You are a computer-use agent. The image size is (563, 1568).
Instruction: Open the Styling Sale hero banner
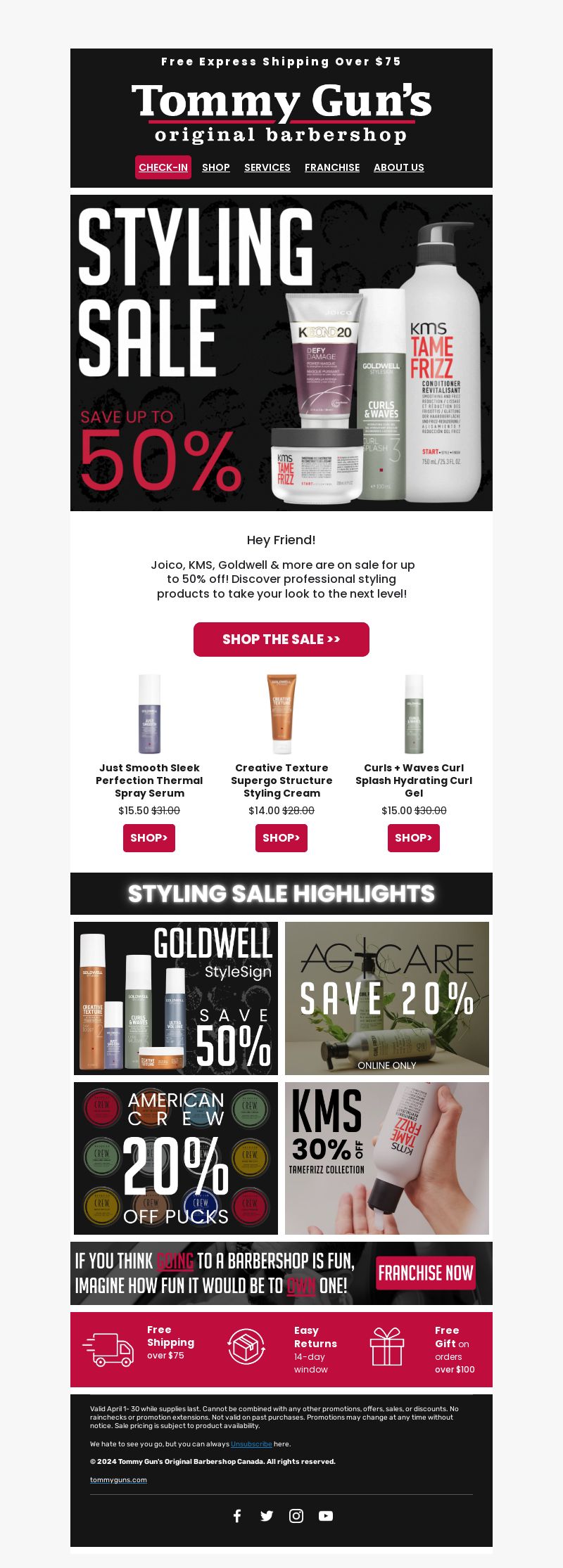[281, 353]
